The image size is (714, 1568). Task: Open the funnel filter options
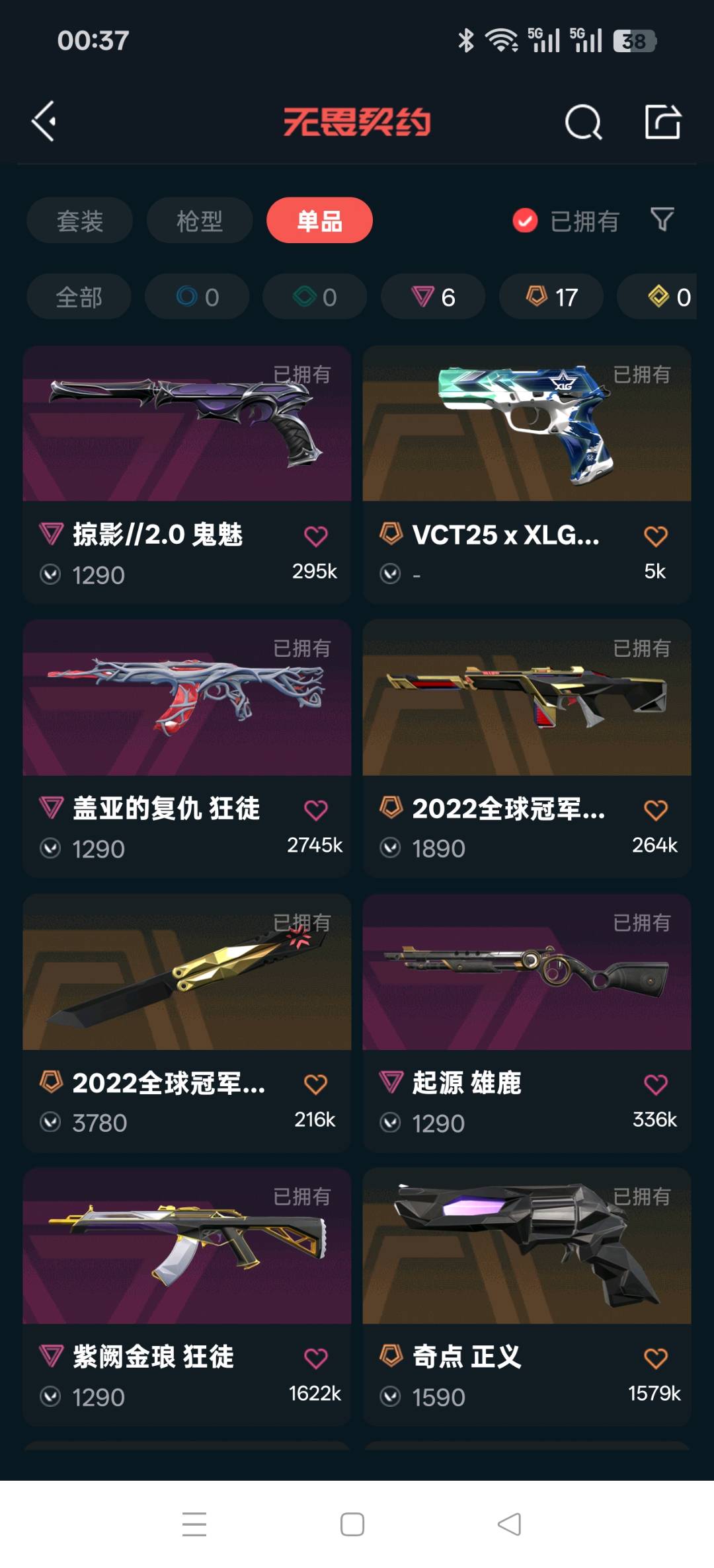click(x=662, y=219)
